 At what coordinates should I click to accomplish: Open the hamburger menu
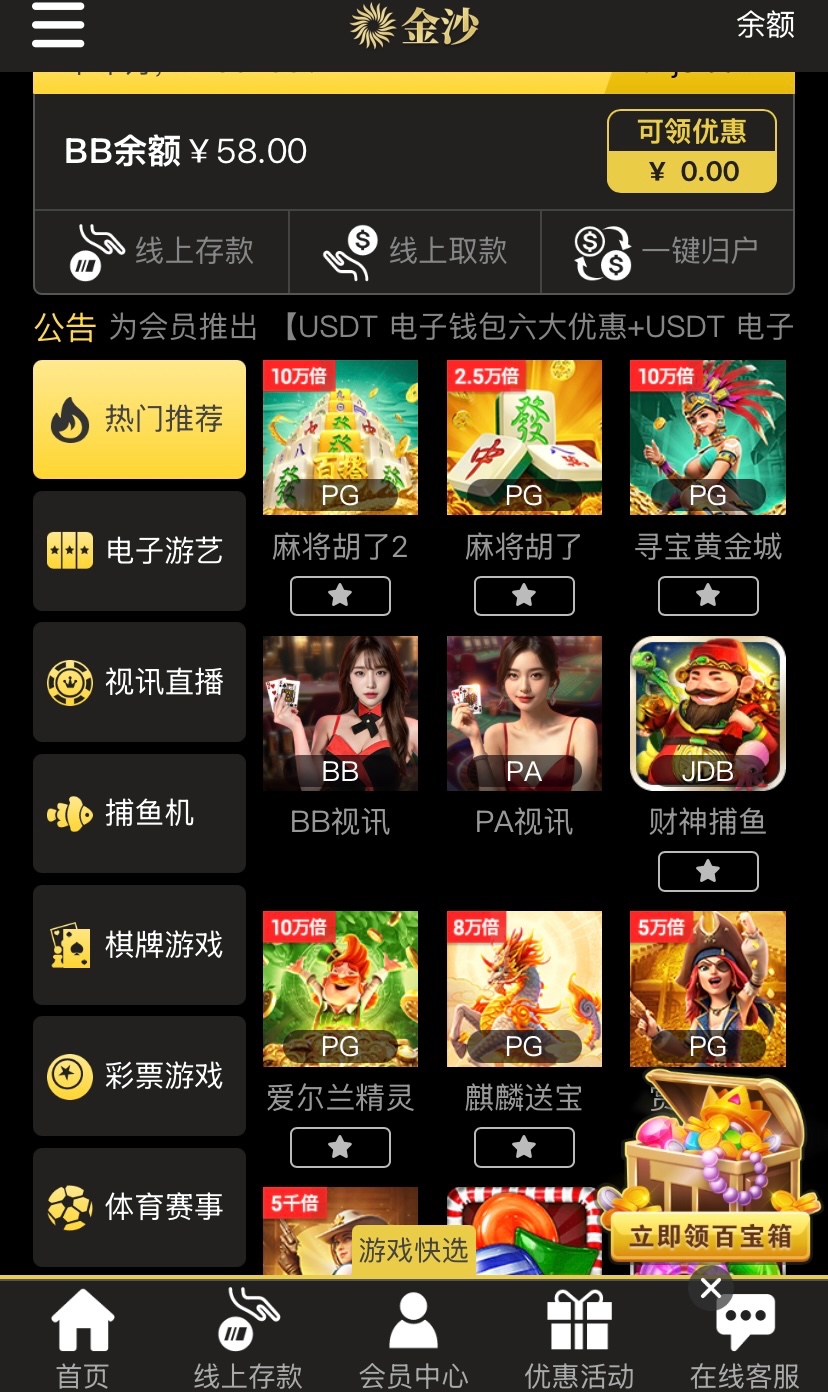(58, 25)
